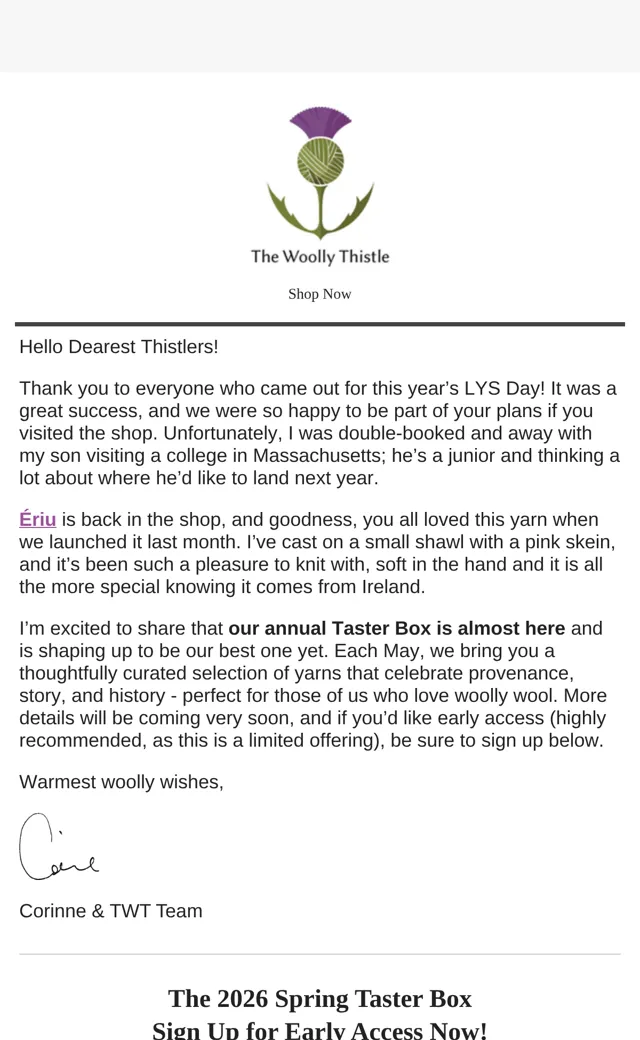Viewport: 640px width, 1040px height.
Task: Open the Shop Now link
Action: coord(320,294)
